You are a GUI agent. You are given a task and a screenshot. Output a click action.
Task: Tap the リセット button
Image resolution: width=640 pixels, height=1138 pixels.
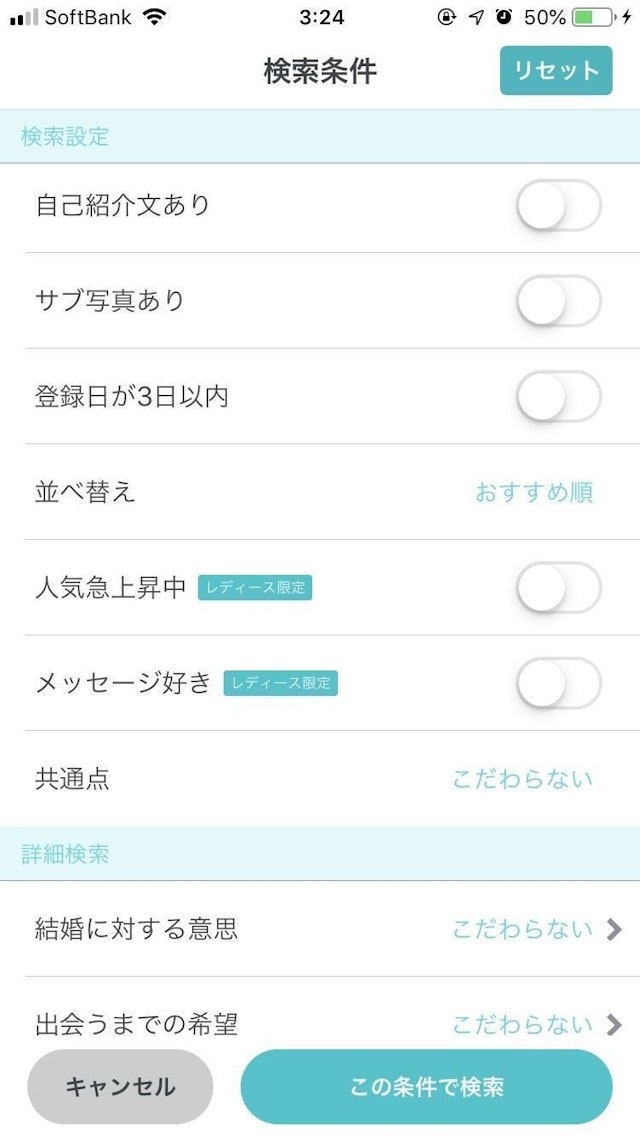click(556, 71)
